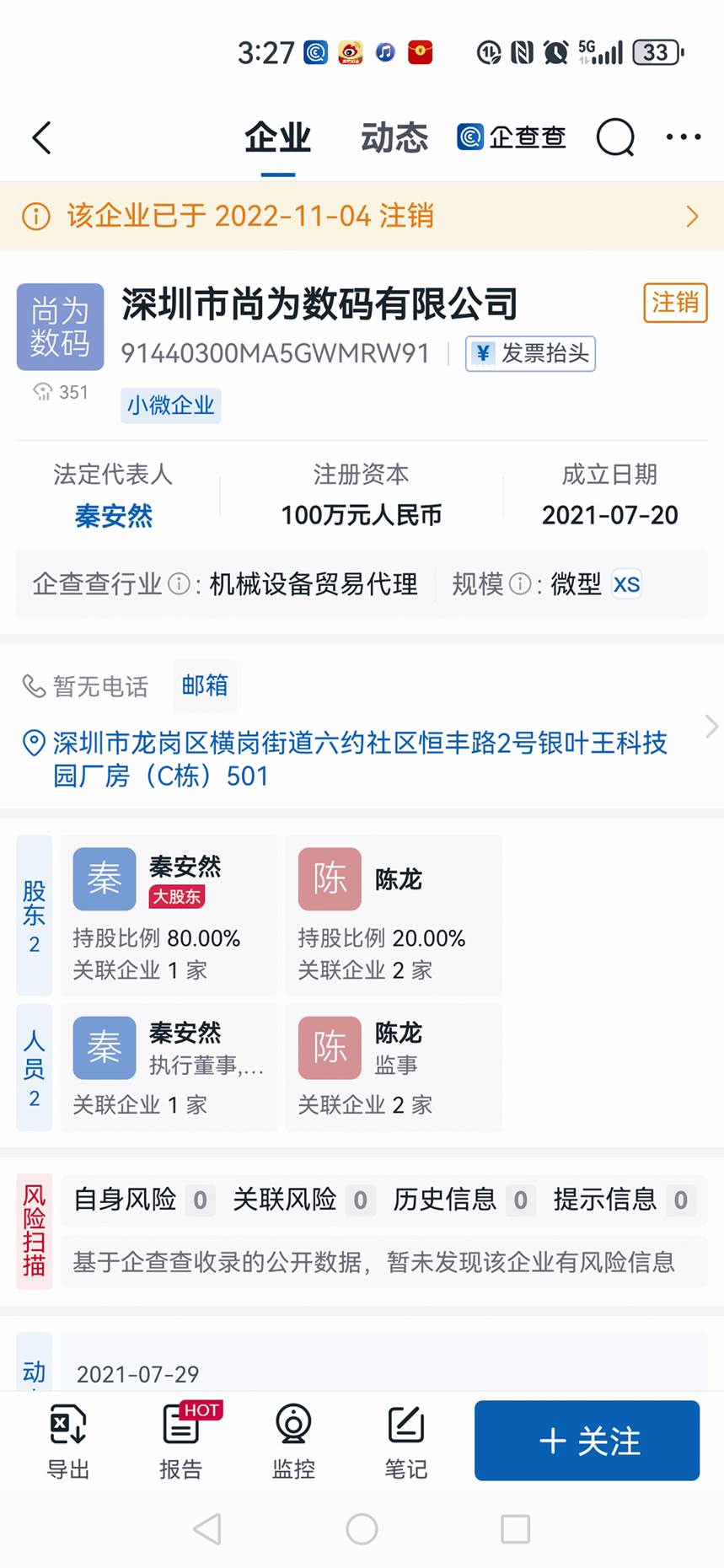This screenshot has width=724, height=1568.
Task: Follow the company with + 关注
Action: coord(587,1441)
